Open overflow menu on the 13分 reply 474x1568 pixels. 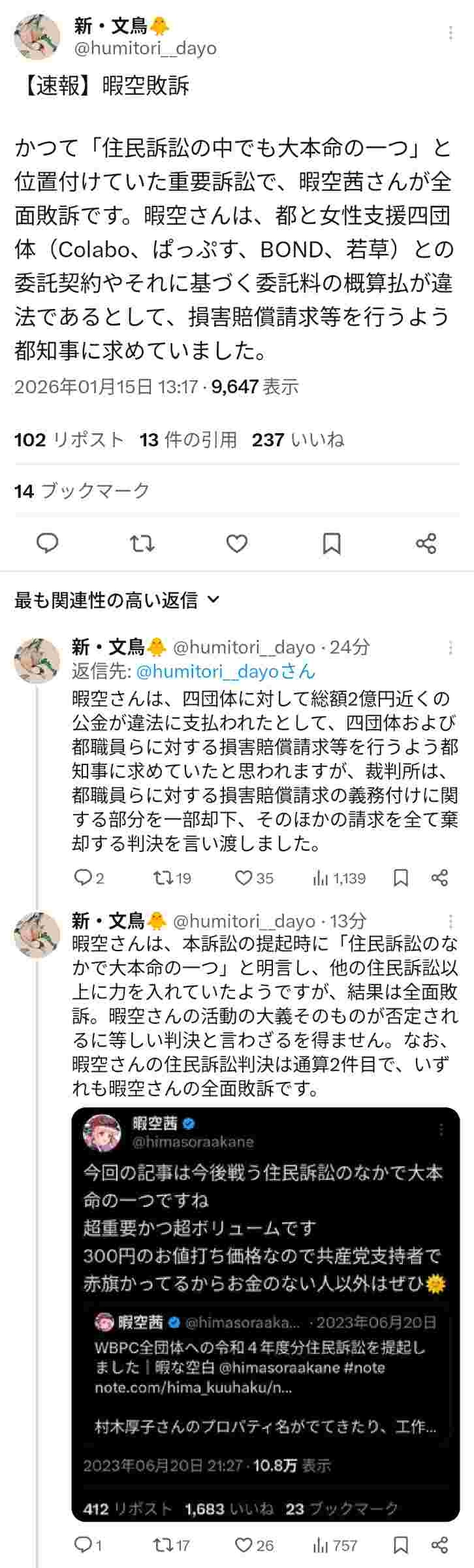(450, 921)
